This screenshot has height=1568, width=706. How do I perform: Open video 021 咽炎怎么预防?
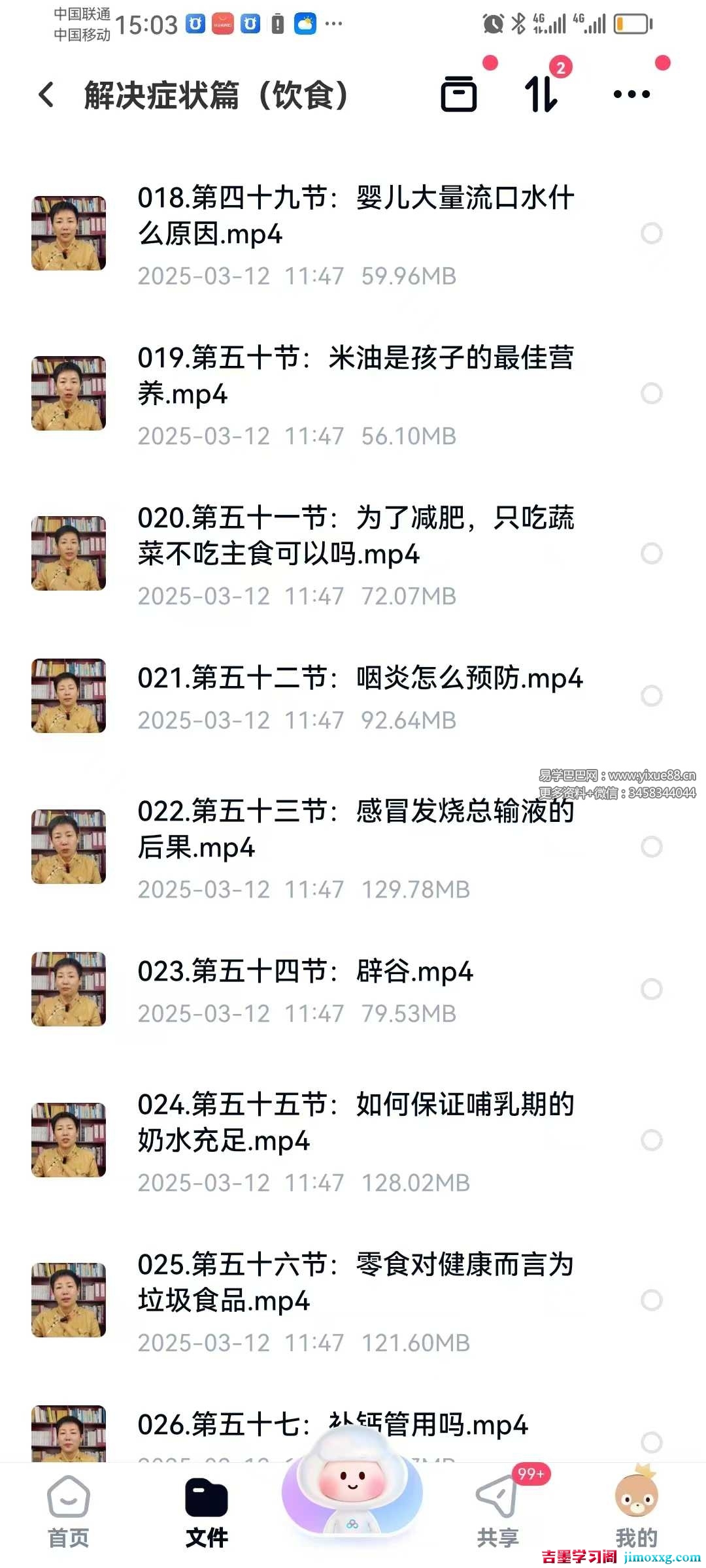click(360, 678)
